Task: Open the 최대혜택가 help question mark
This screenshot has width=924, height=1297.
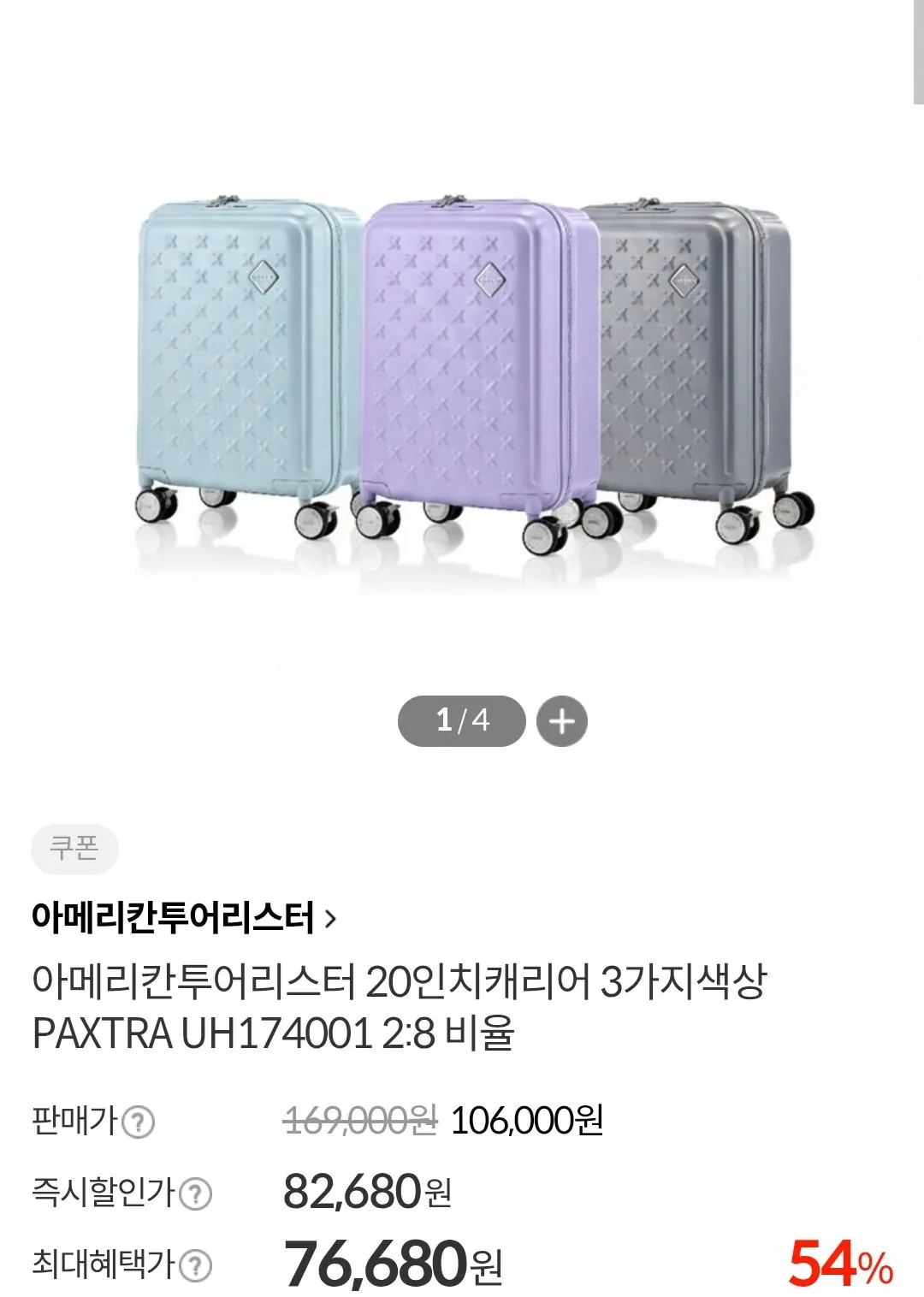Action: coord(195,1265)
